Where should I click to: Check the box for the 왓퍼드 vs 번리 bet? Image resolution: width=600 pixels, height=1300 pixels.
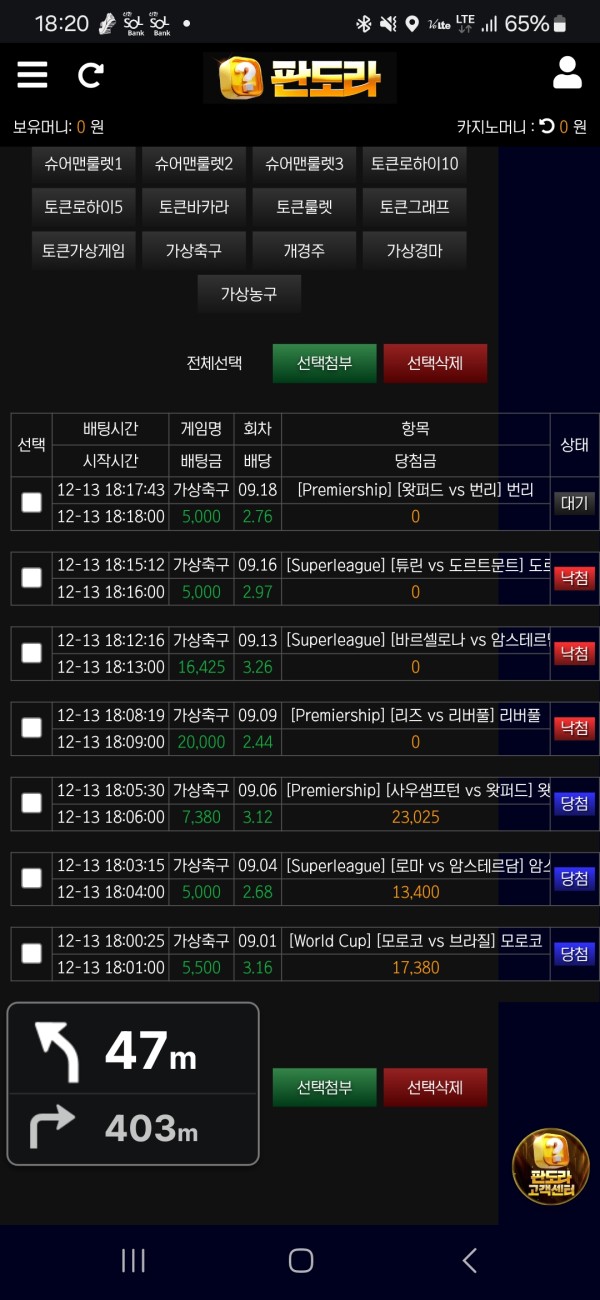point(32,503)
